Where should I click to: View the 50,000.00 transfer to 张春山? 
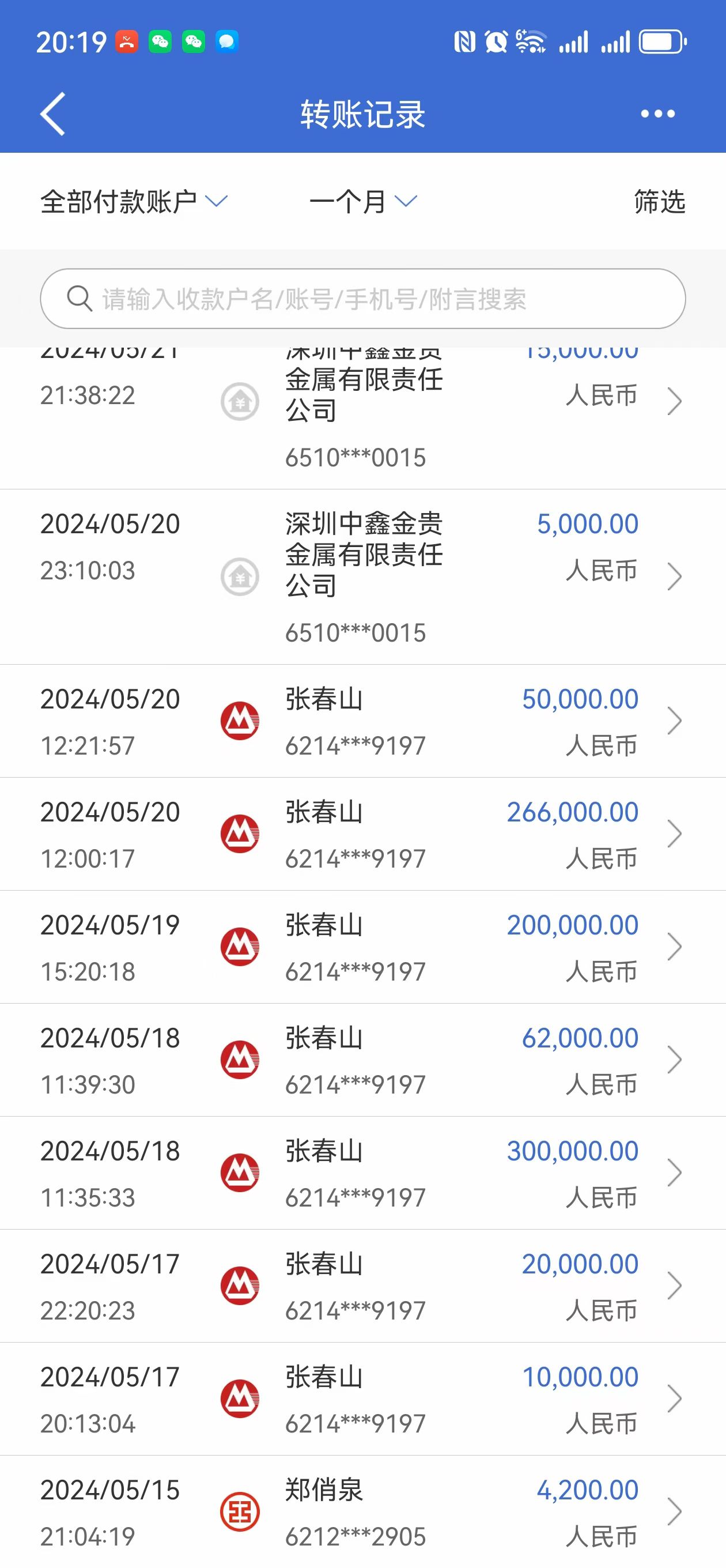362,721
